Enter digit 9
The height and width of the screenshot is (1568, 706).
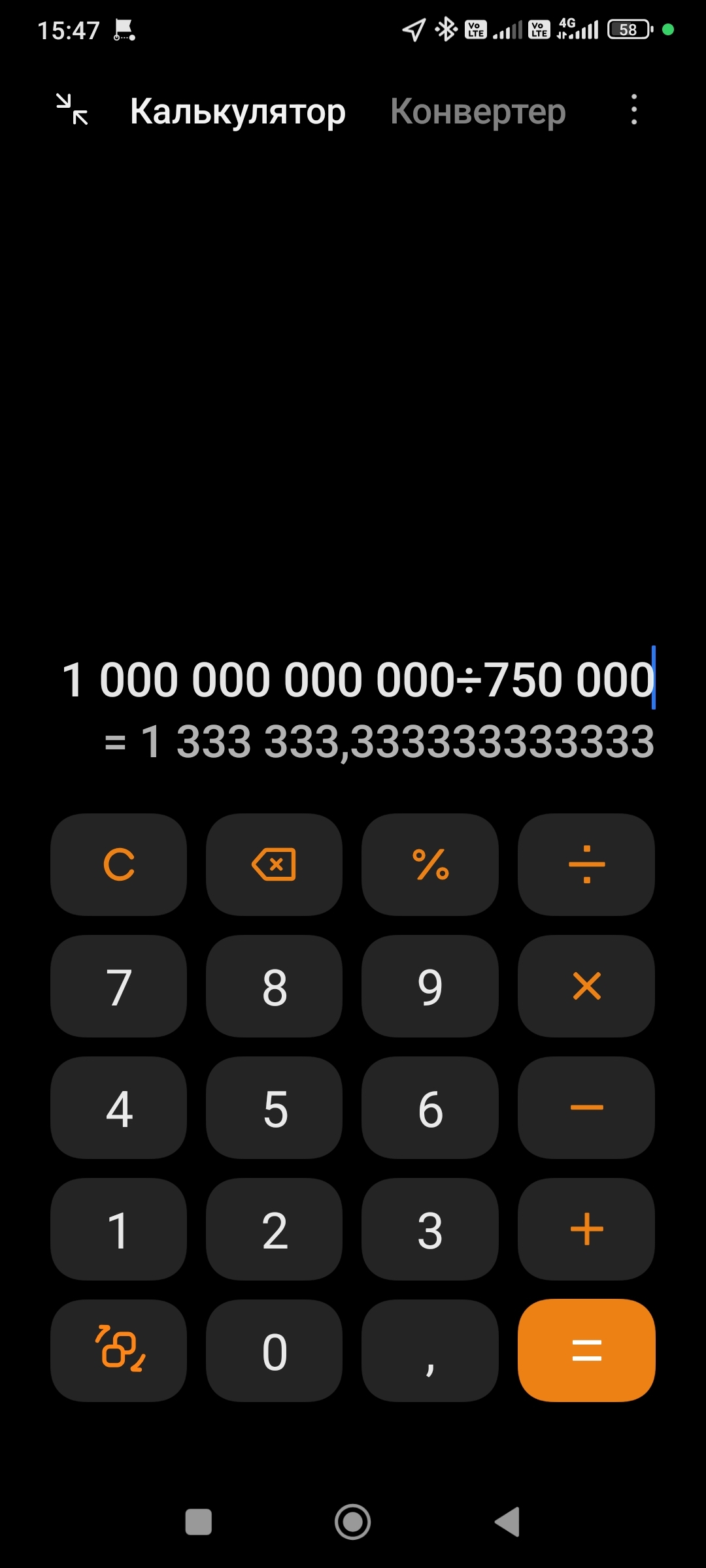pos(430,986)
